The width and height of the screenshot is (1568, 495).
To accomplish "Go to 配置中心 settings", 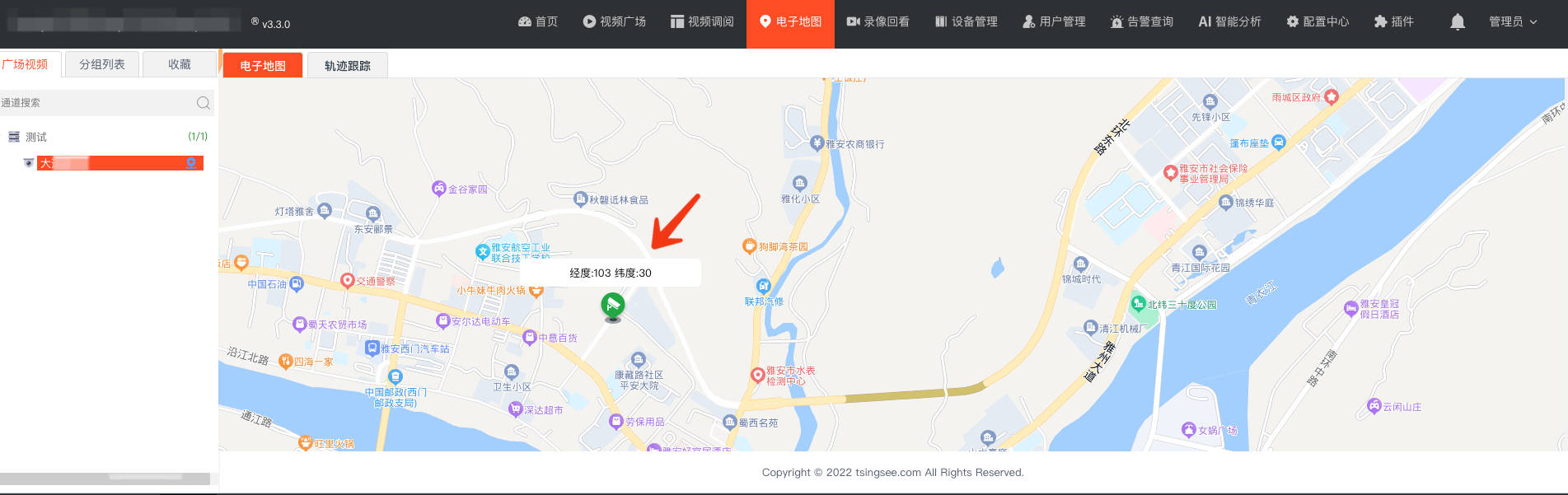I will click(x=1318, y=22).
